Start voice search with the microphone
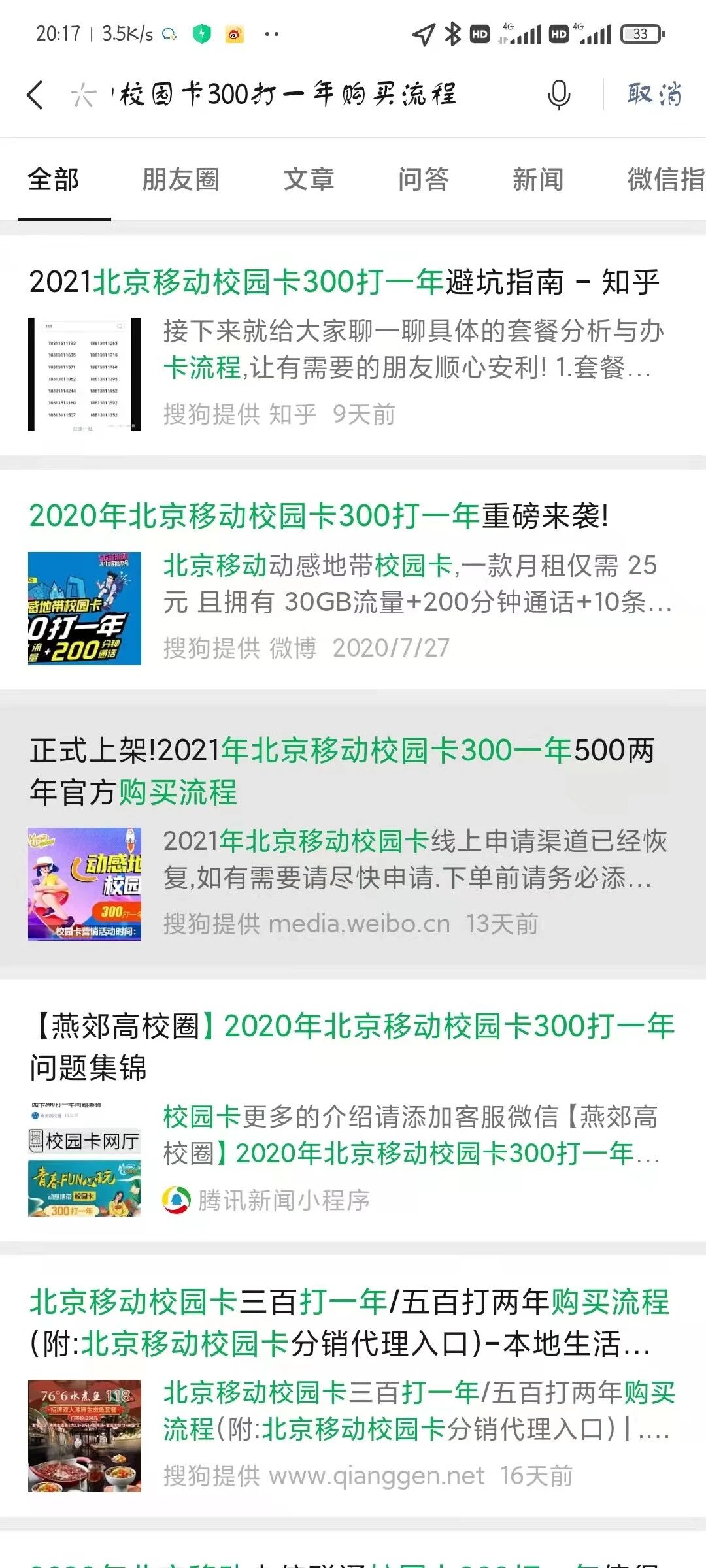The image size is (706, 1568). pos(558,95)
